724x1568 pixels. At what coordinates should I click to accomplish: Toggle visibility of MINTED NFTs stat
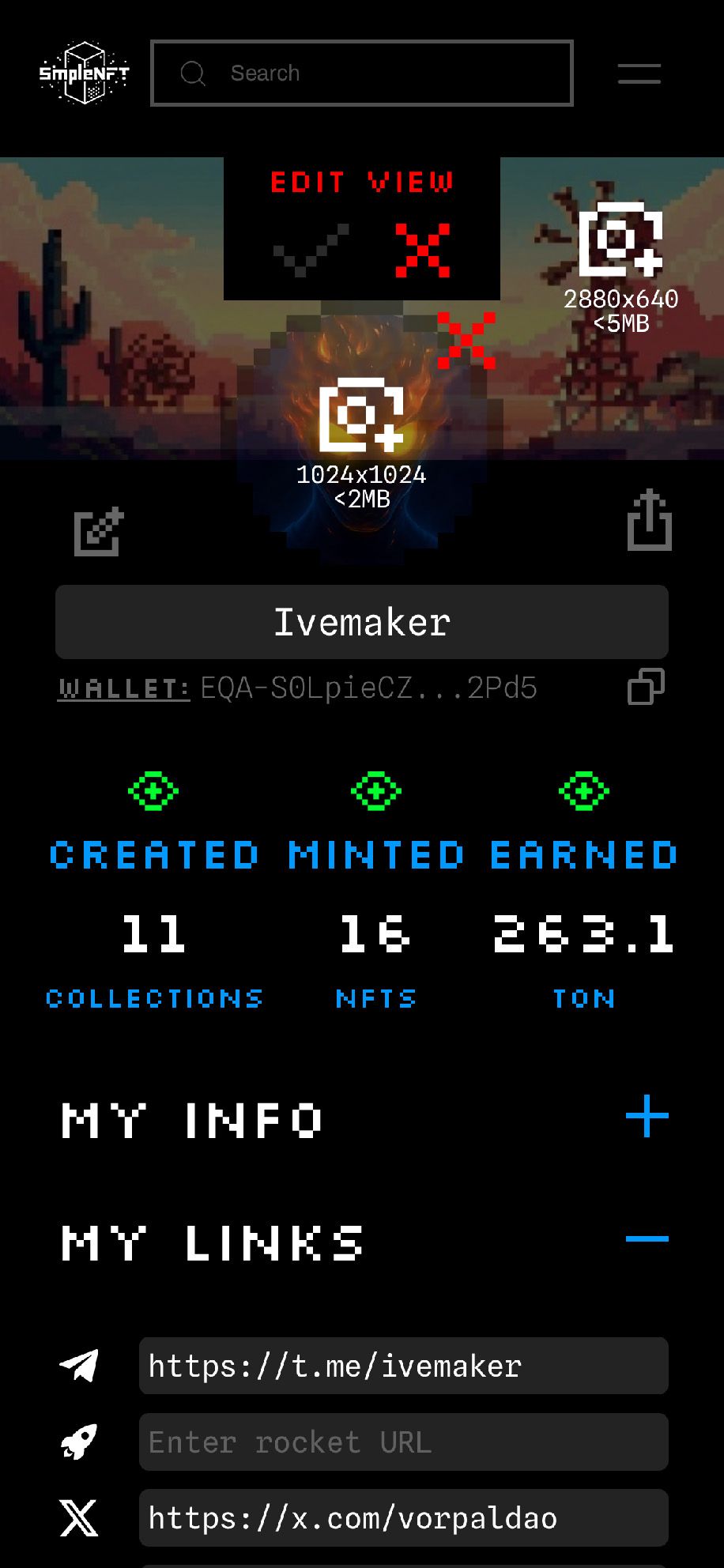click(375, 791)
